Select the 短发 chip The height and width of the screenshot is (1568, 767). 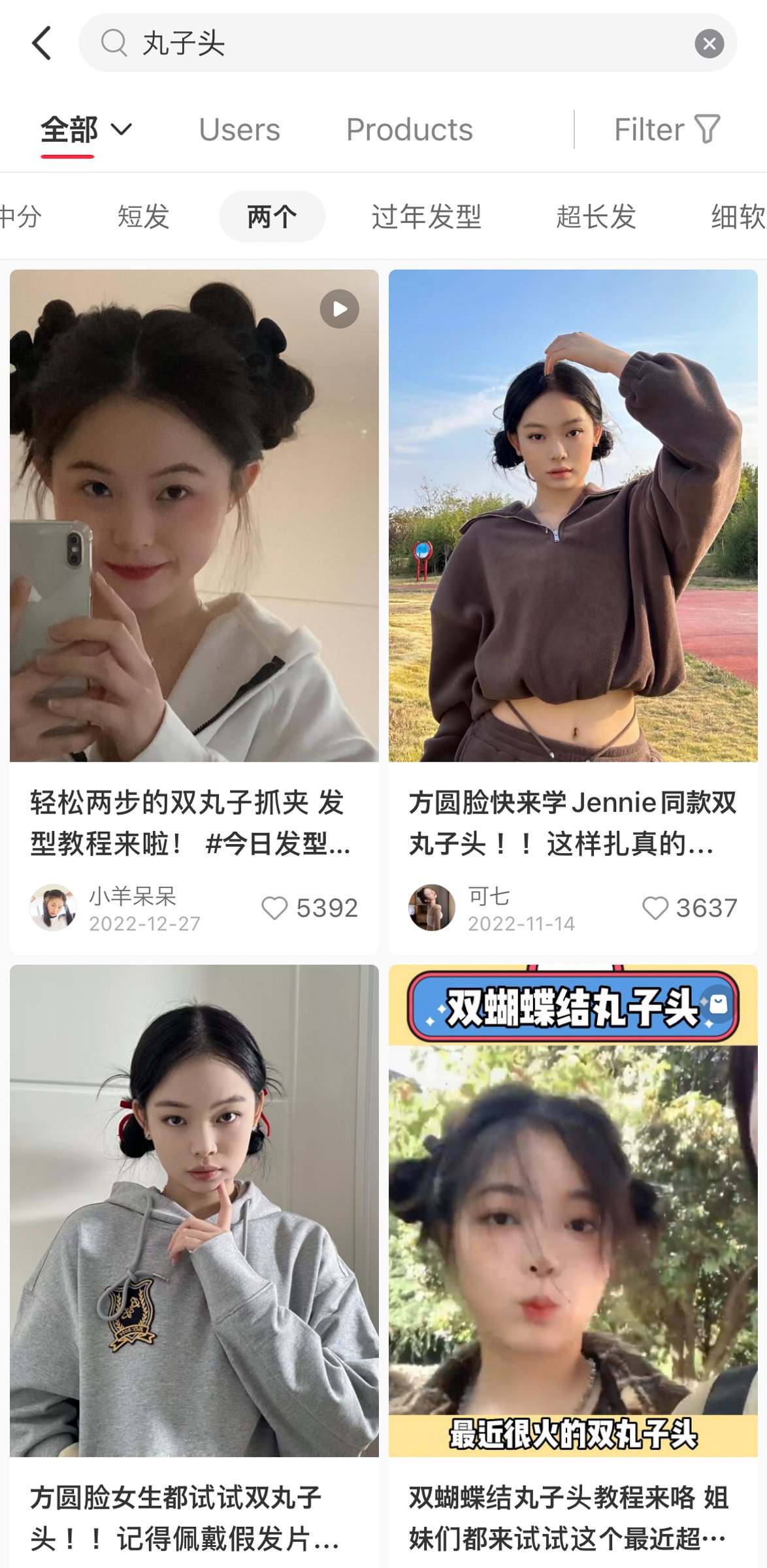click(x=144, y=216)
